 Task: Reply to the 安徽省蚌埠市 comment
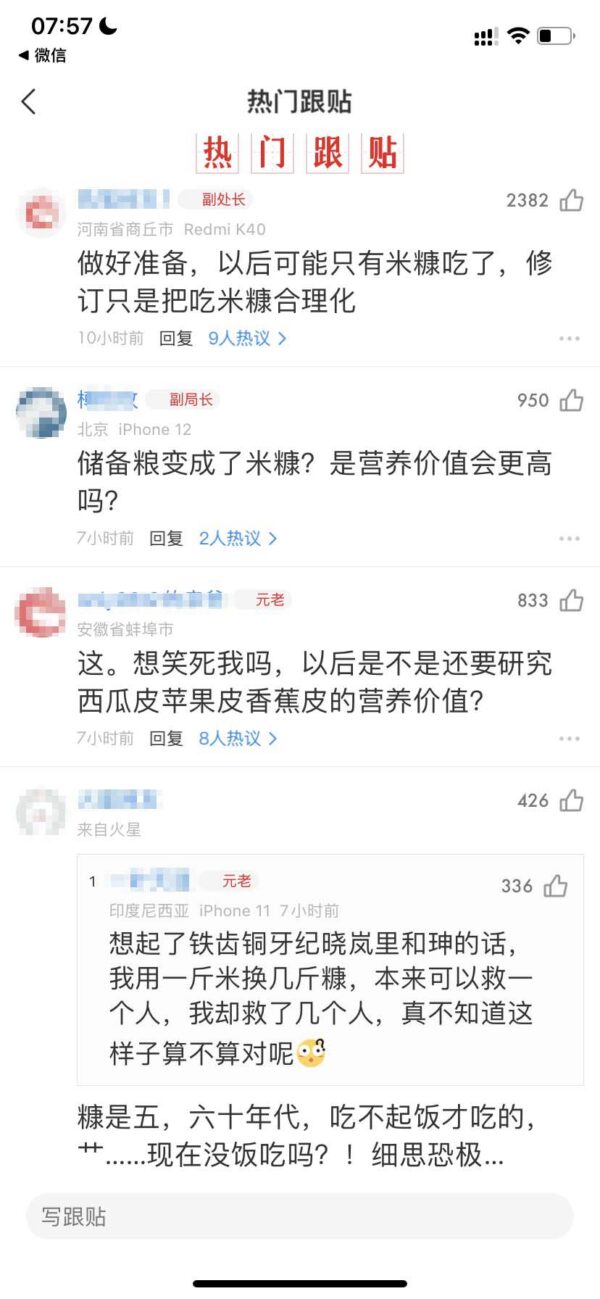166,738
